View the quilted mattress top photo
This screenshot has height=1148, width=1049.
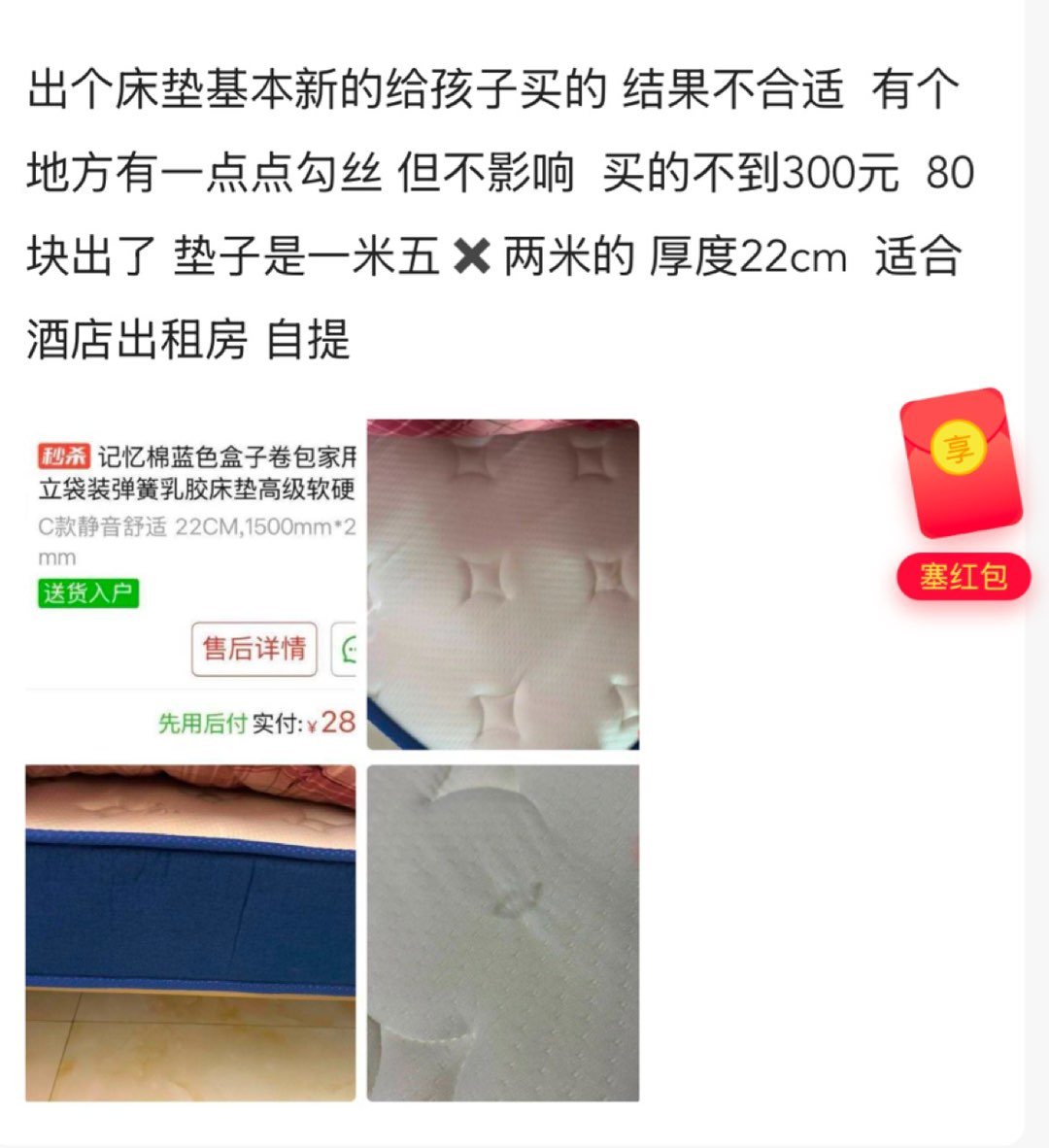(502, 585)
